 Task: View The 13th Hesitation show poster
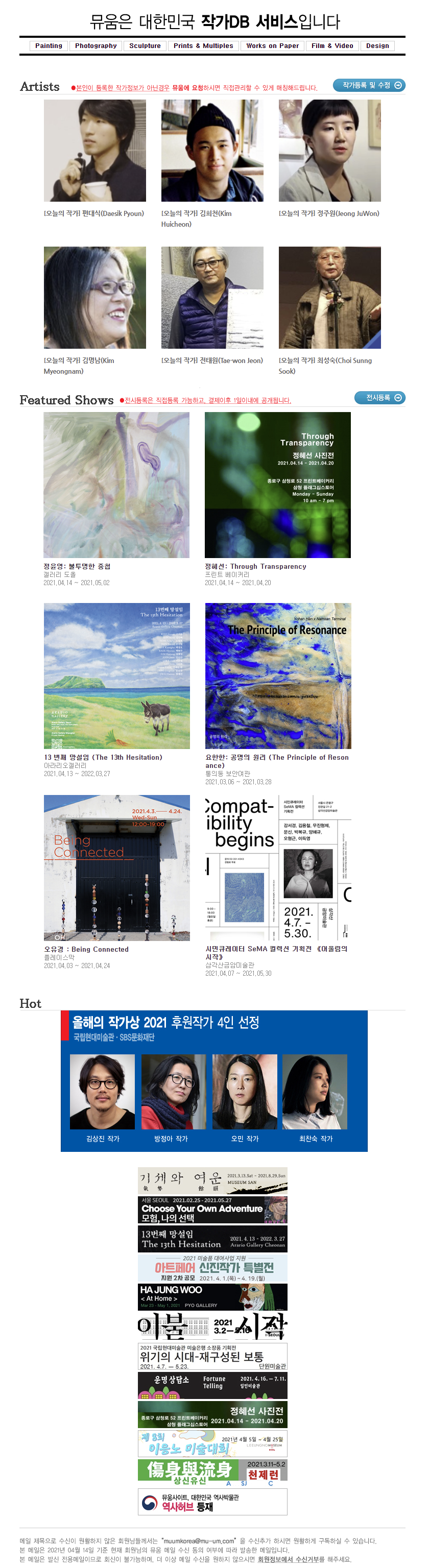[116, 676]
